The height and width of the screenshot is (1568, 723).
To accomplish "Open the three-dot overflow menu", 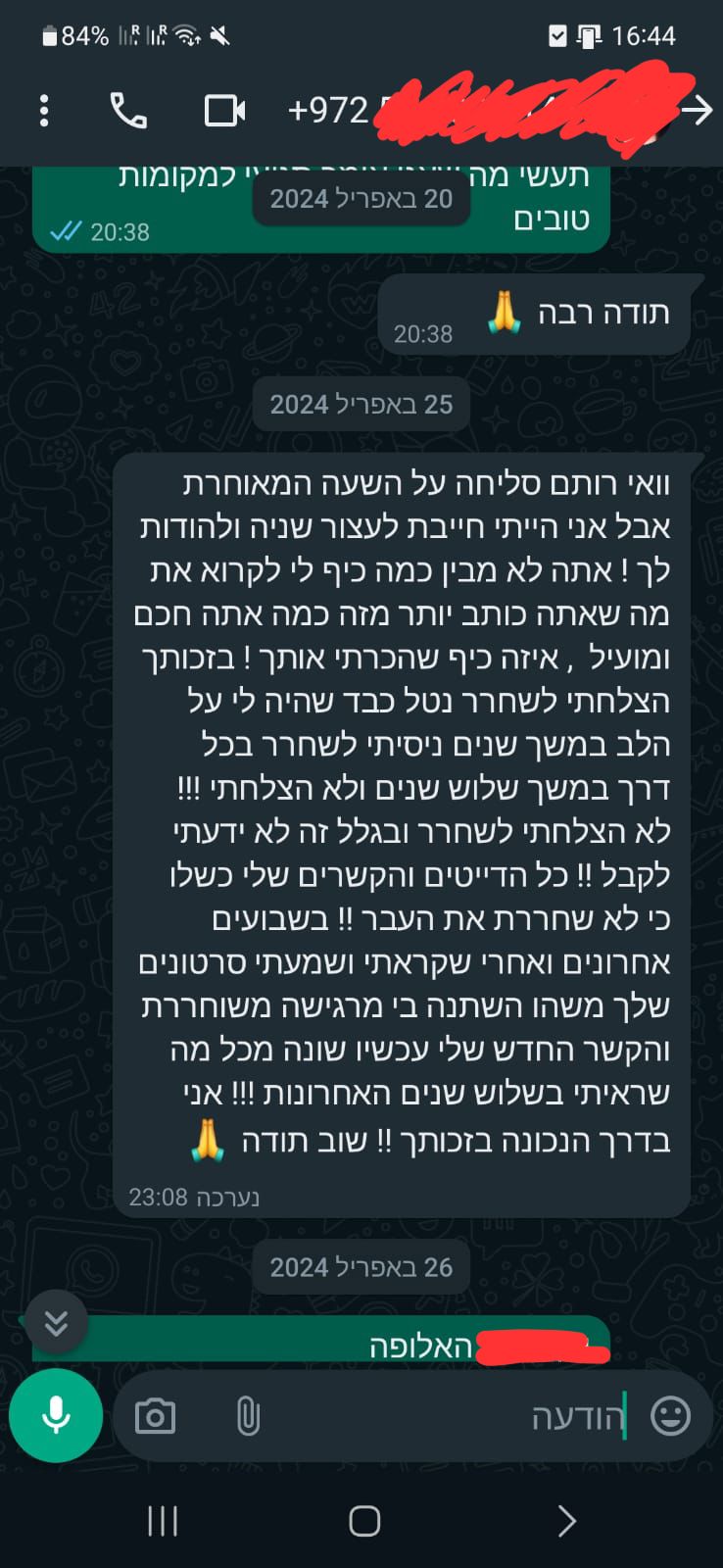I will click(44, 111).
